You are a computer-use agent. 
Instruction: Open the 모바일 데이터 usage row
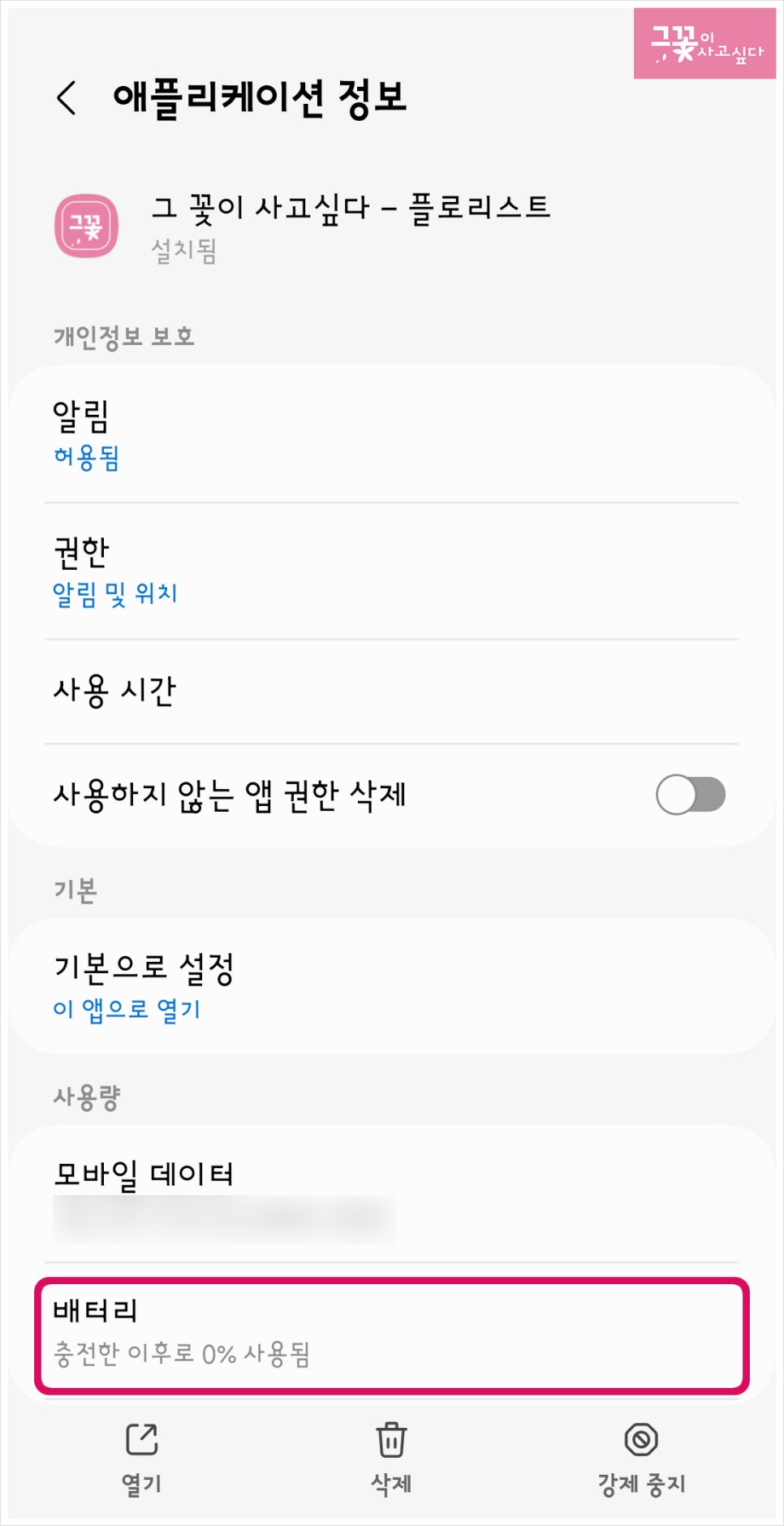(x=392, y=1195)
